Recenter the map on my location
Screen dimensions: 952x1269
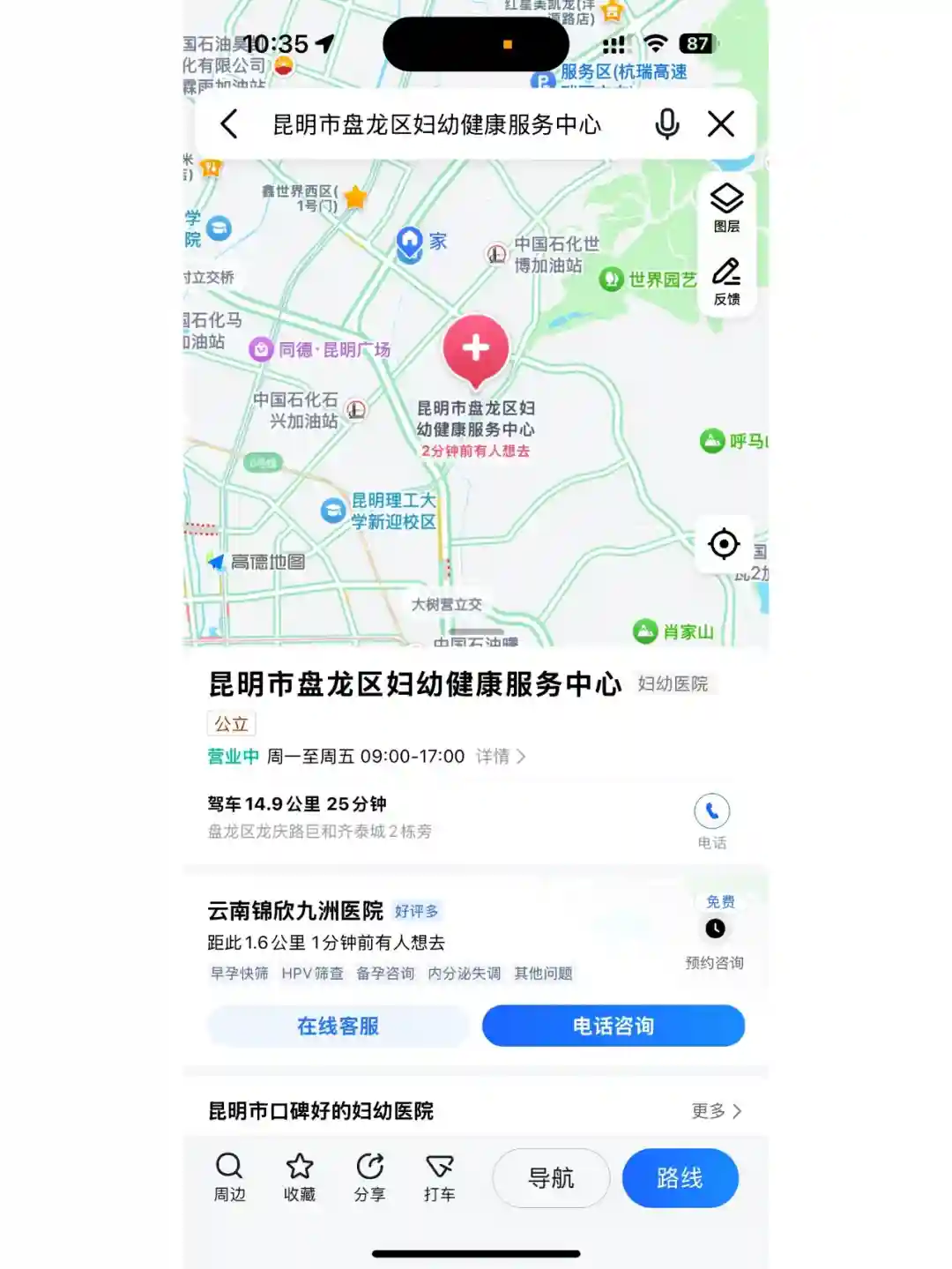724,544
